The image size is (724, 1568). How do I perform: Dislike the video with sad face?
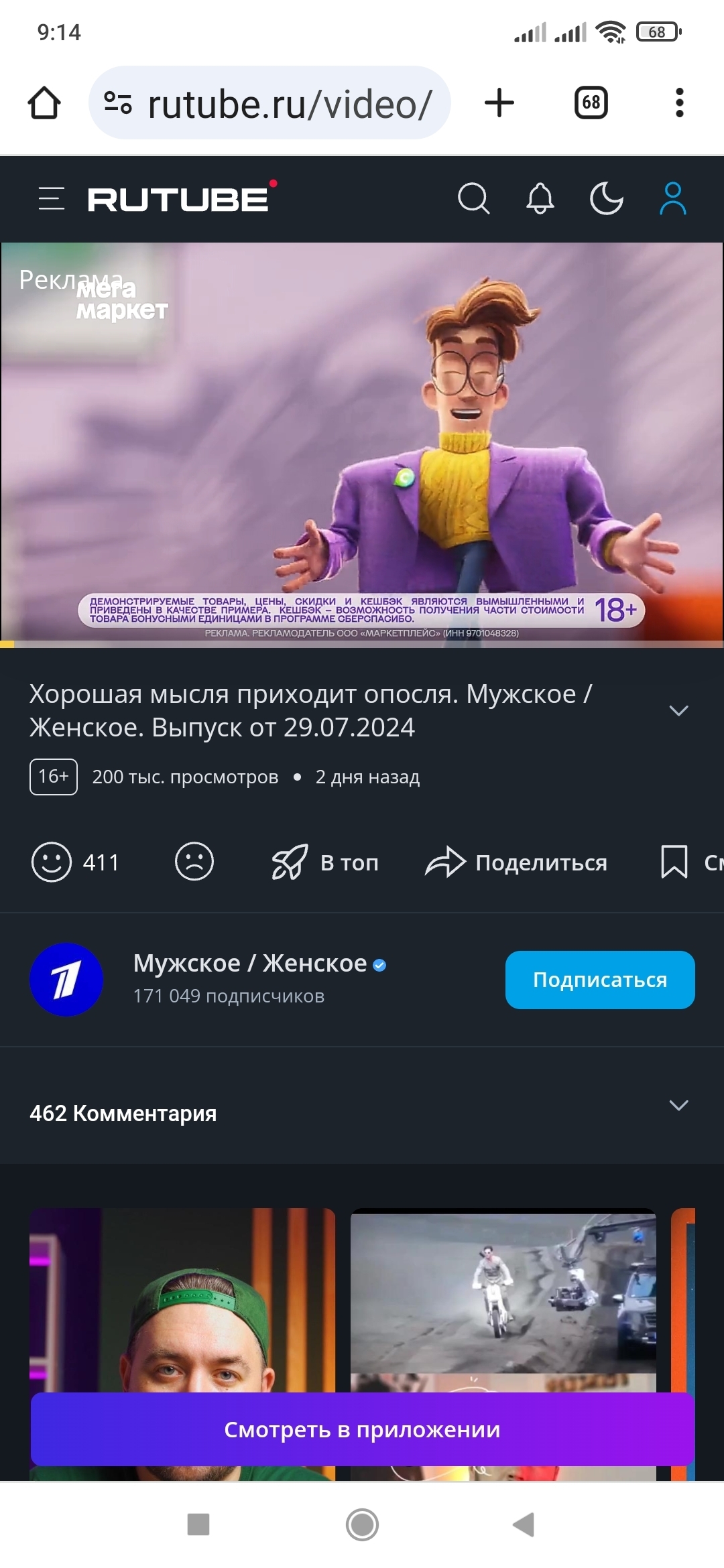point(194,862)
